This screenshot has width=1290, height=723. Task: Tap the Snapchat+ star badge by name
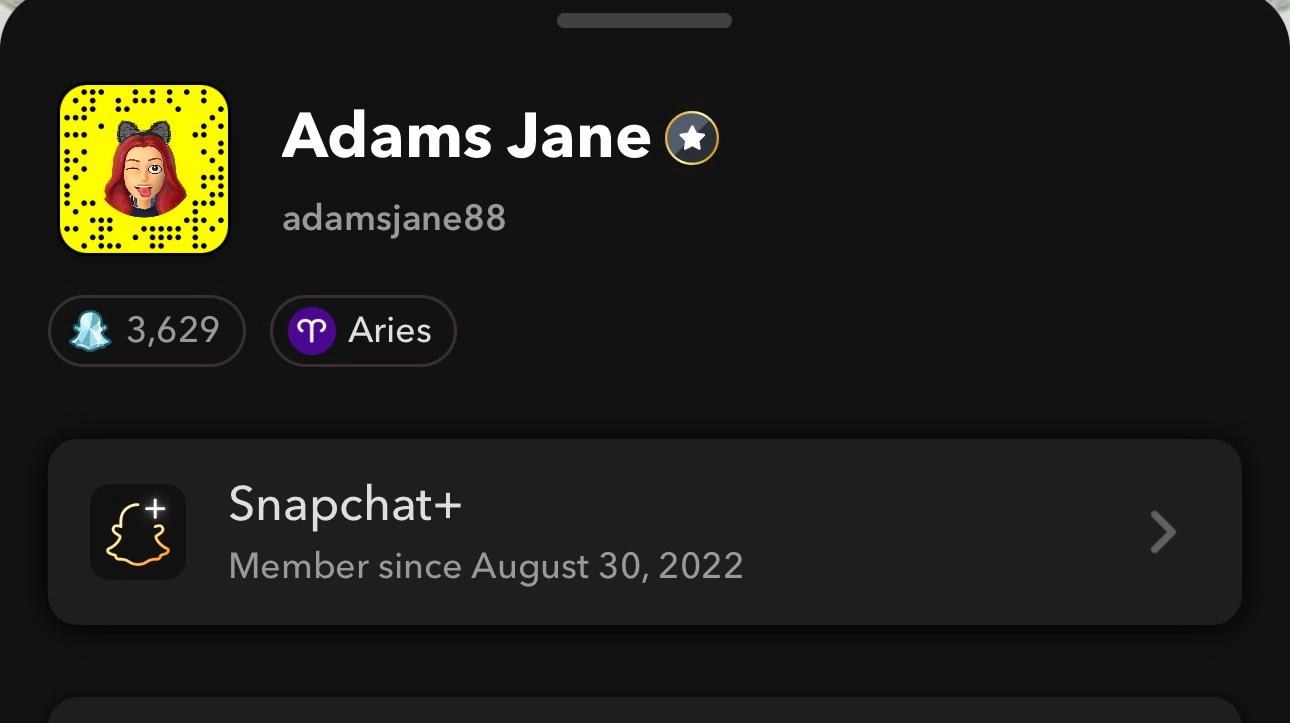[x=692, y=138]
